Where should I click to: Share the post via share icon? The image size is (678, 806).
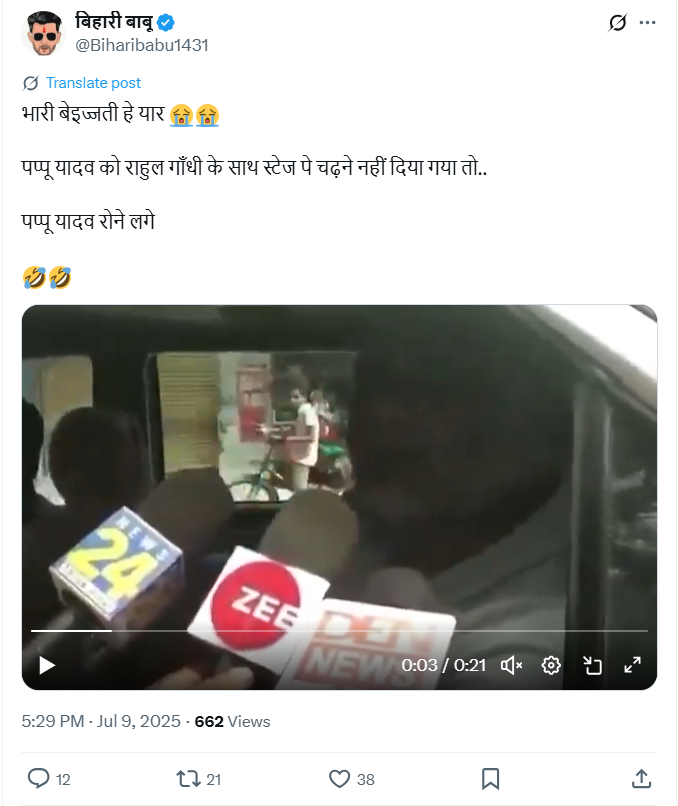641,778
